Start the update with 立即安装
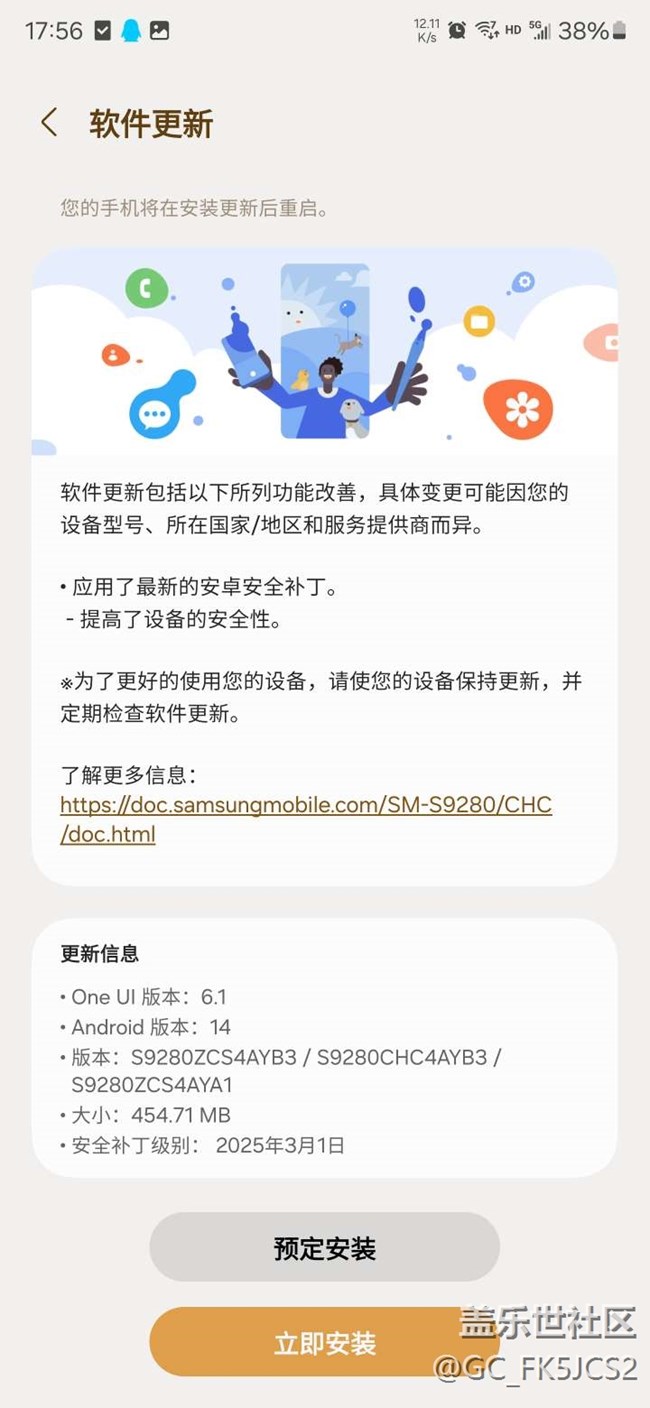This screenshot has height=1408, width=650. [x=324, y=1343]
